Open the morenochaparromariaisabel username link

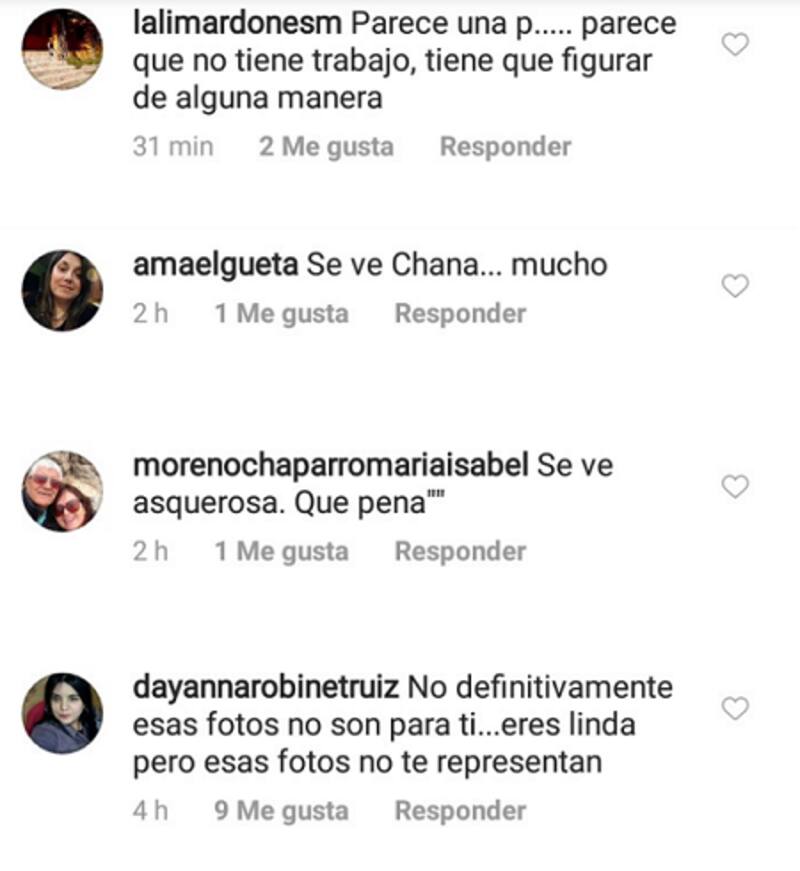tap(330, 466)
